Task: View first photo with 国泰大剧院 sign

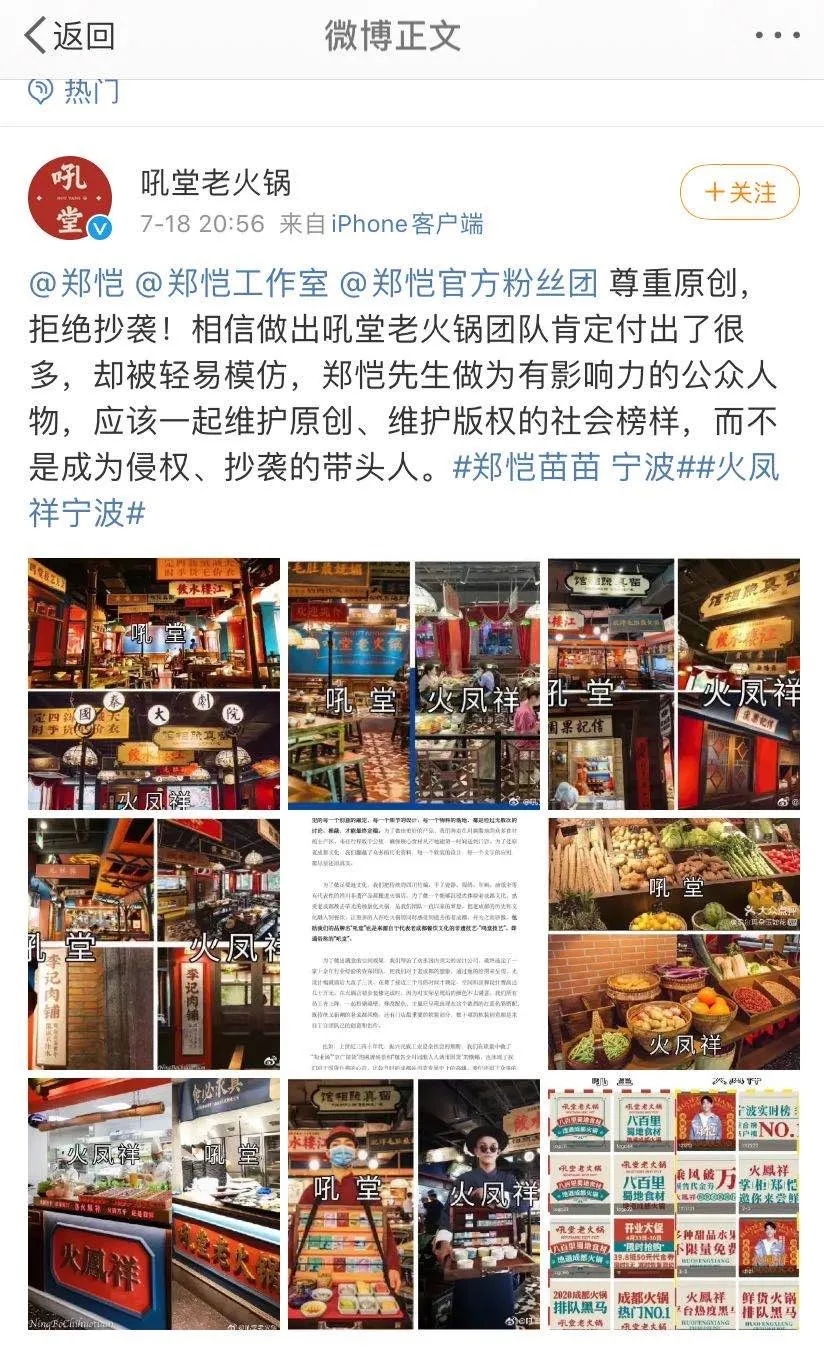Action: coord(154,684)
